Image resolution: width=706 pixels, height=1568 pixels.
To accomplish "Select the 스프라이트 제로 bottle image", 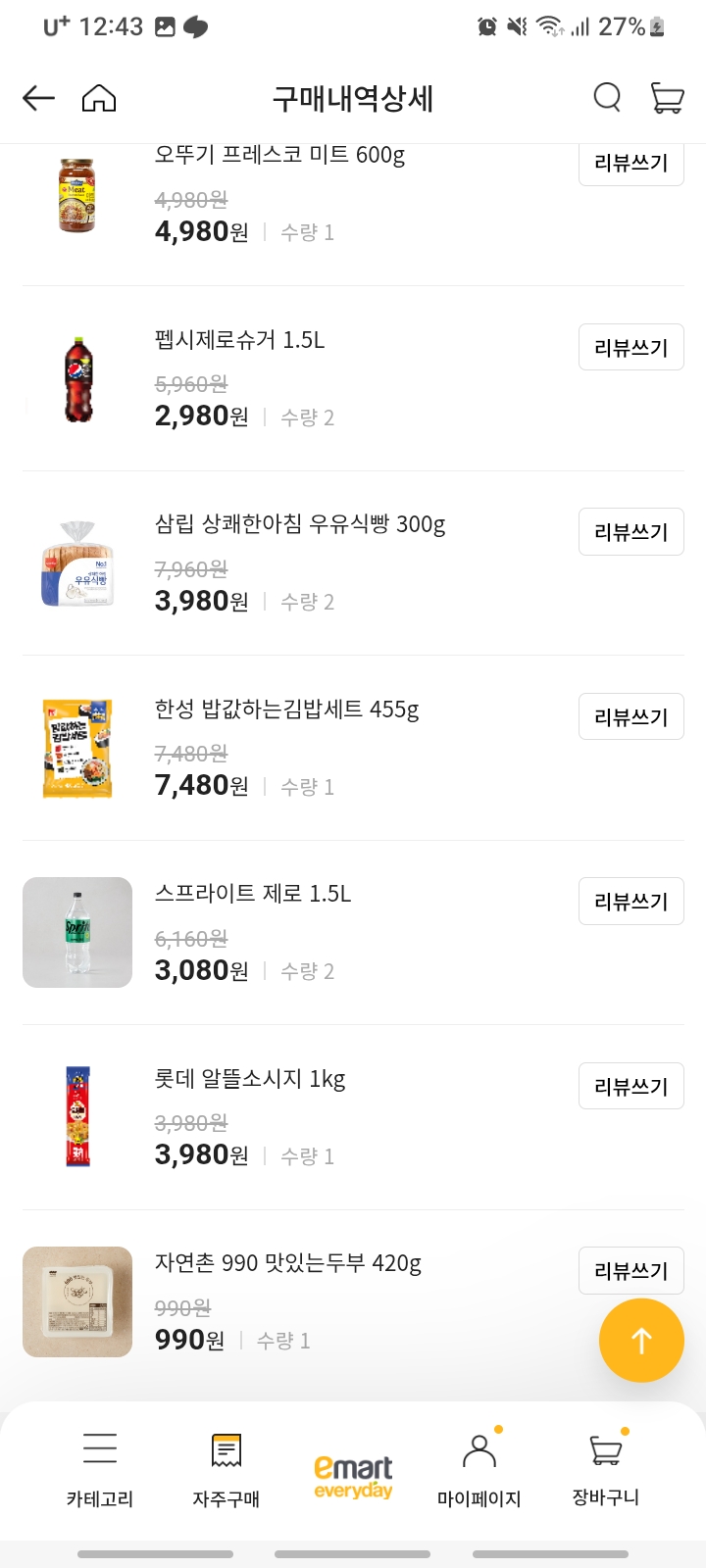I will (77, 932).
